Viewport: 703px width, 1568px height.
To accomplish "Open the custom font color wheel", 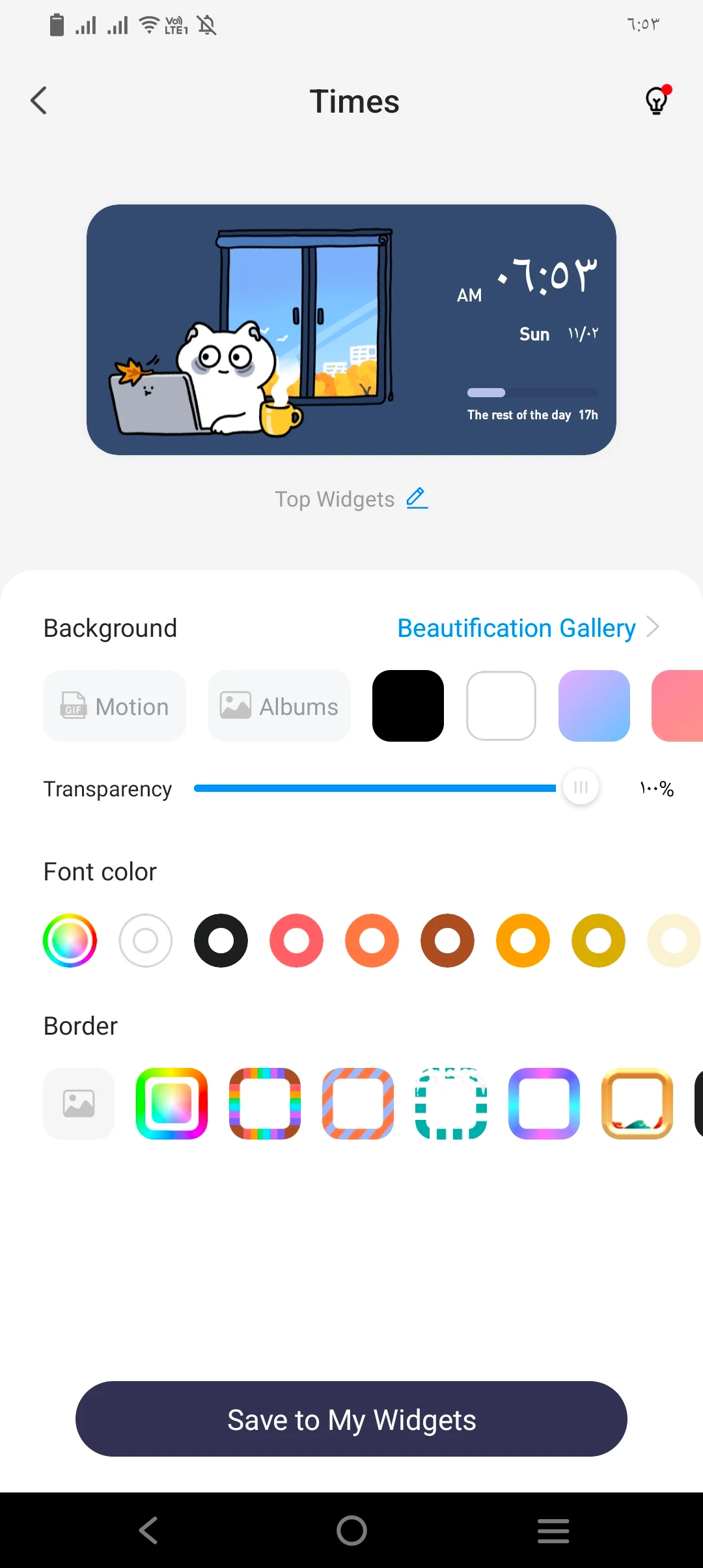I will coord(70,940).
